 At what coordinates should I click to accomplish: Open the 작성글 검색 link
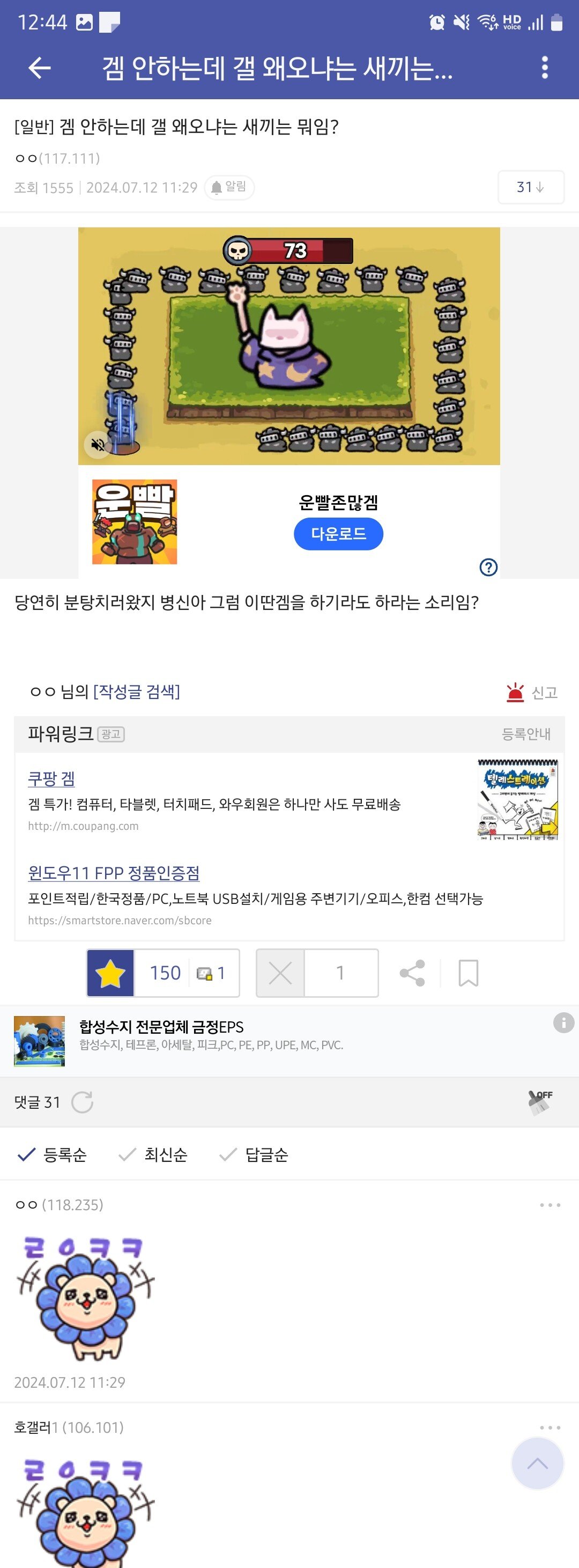[136, 691]
